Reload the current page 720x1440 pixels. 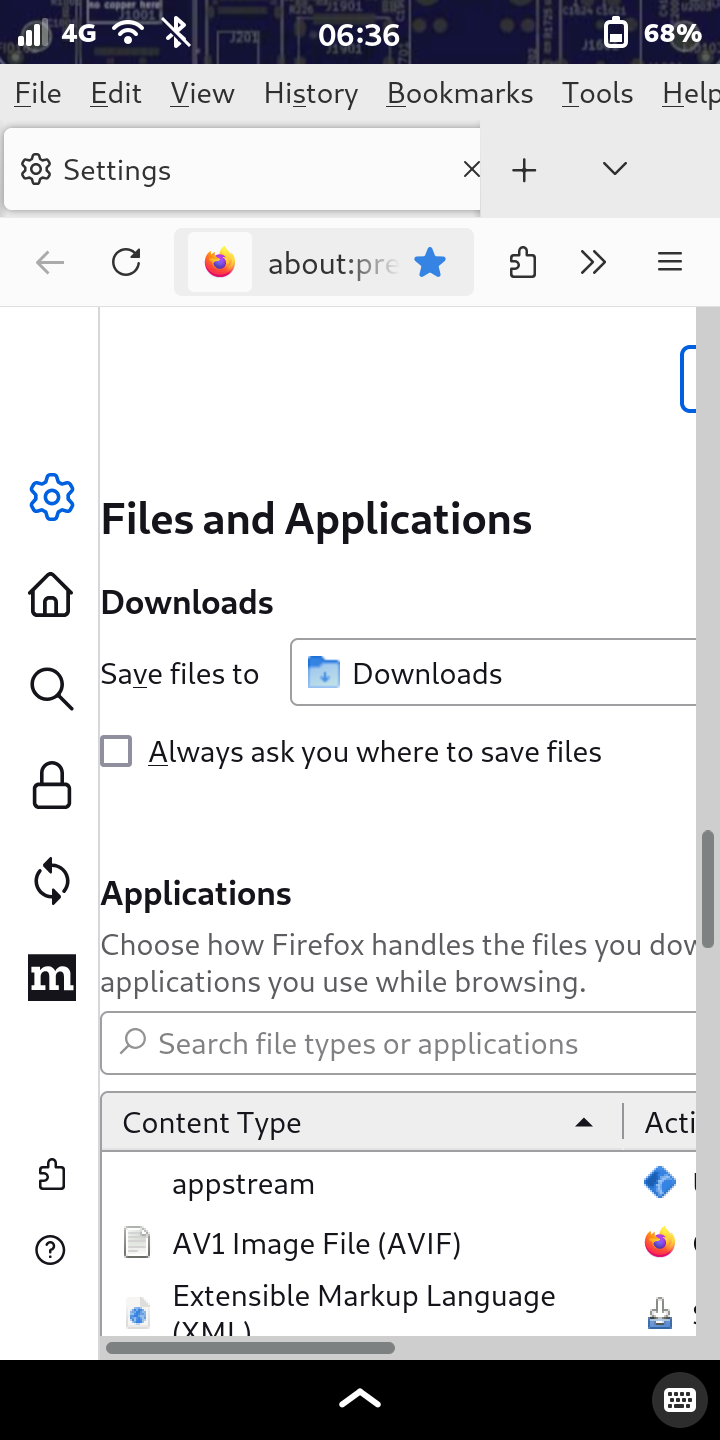point(126,263)
